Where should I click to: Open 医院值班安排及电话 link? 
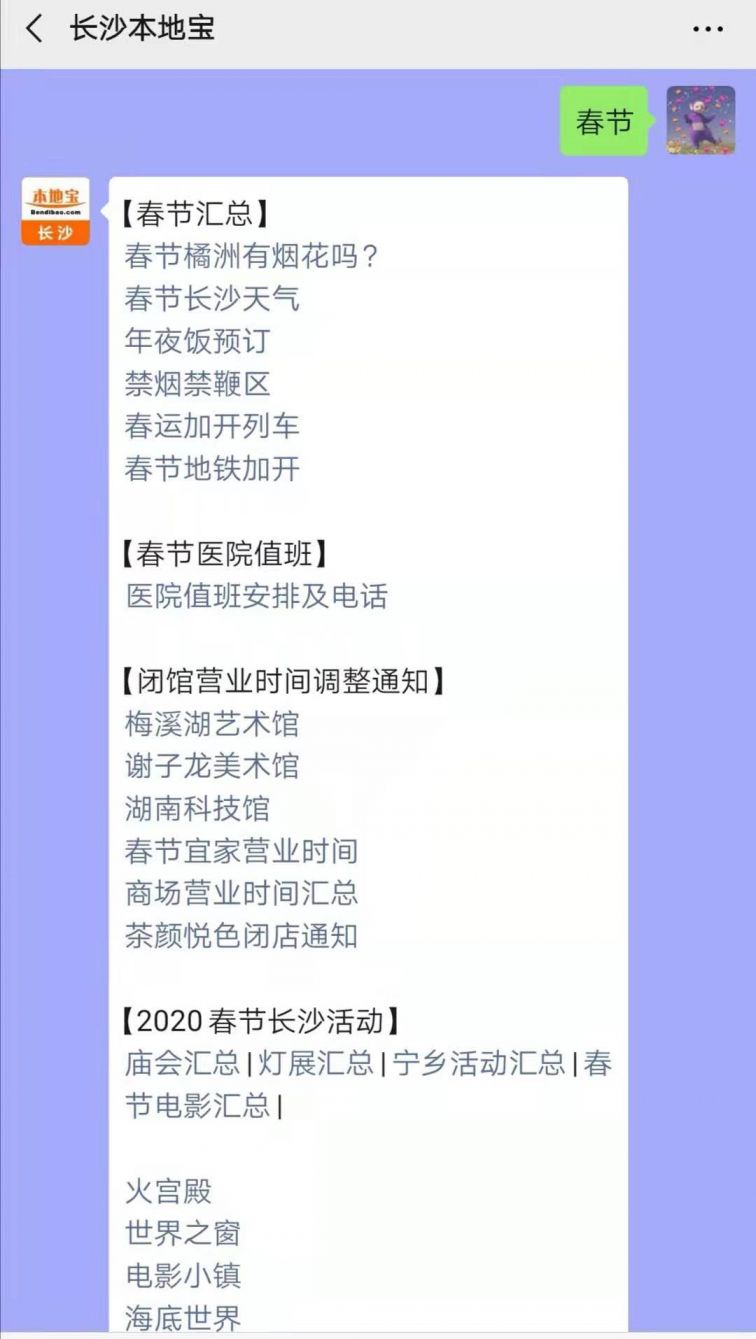(256, 596)
